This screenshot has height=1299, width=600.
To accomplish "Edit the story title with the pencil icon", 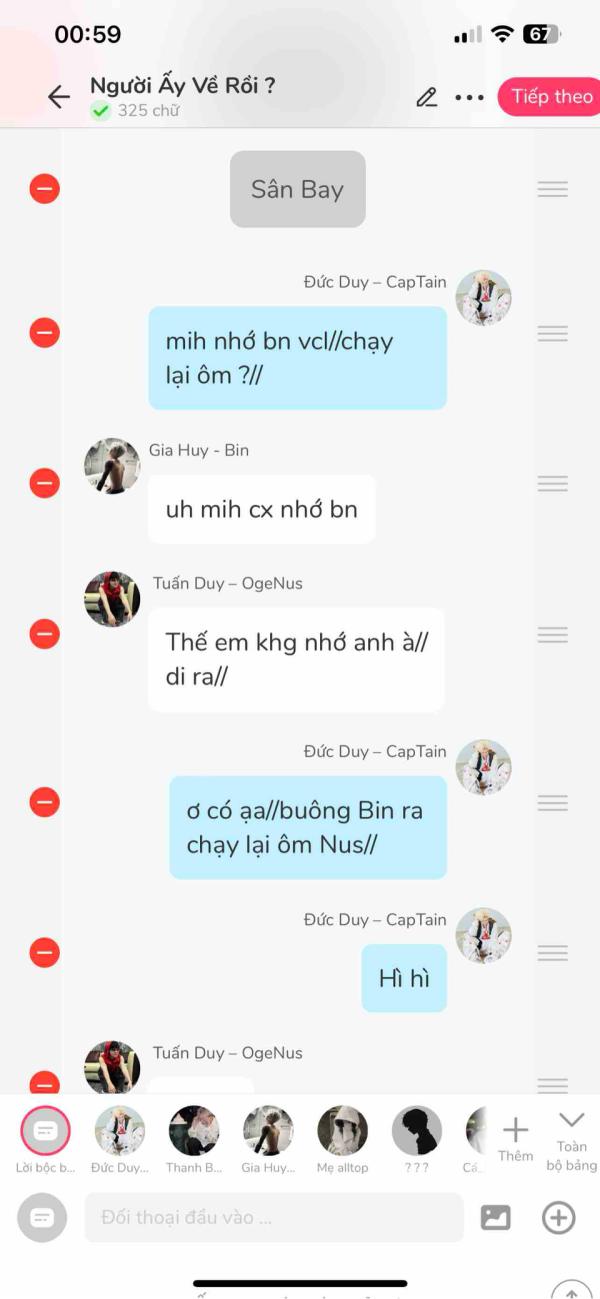I will (x=427, y=97).
